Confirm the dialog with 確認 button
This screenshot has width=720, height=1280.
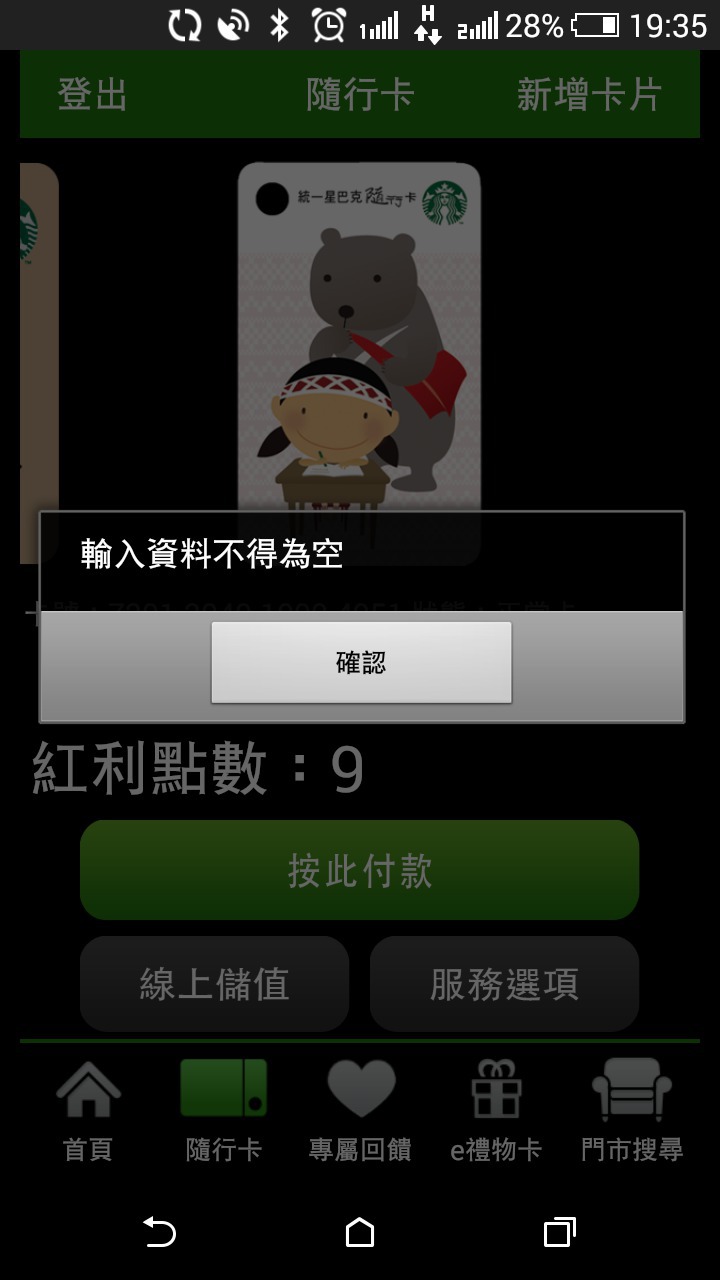click(x=361, y=662)
